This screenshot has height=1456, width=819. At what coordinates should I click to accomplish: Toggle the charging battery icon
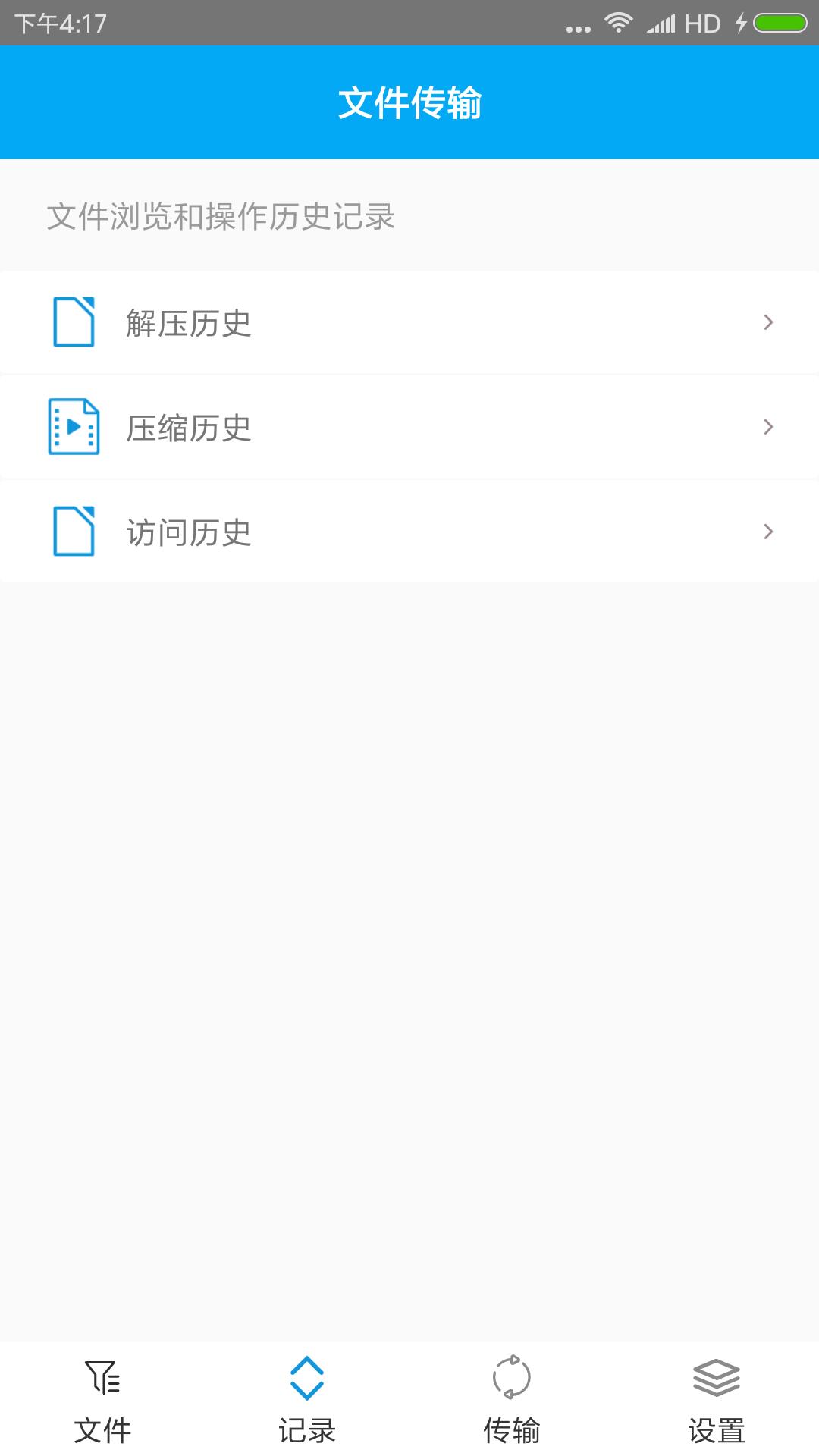coord(773,23)
